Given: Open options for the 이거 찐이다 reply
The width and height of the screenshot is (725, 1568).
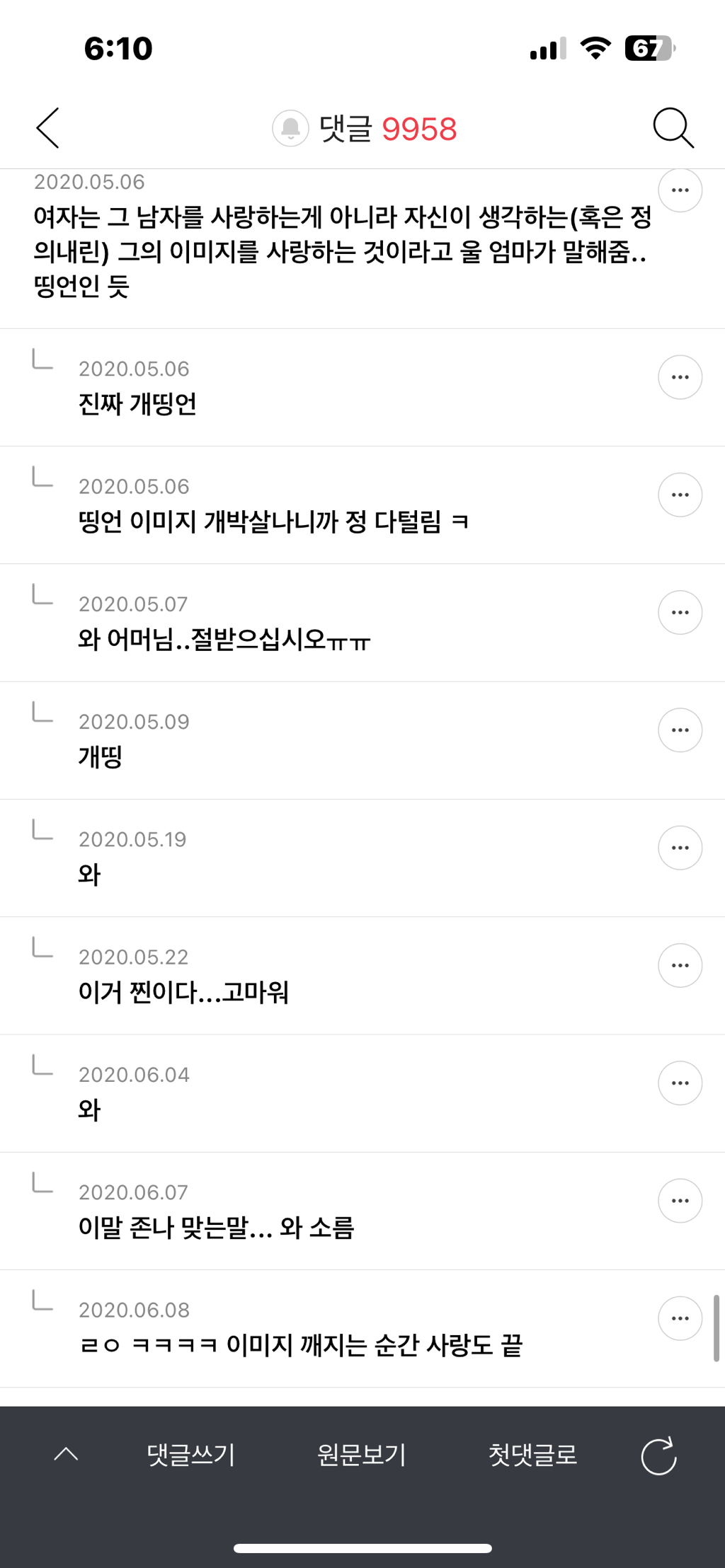Looking at the screenshot, I should click(x=680, y=965).
